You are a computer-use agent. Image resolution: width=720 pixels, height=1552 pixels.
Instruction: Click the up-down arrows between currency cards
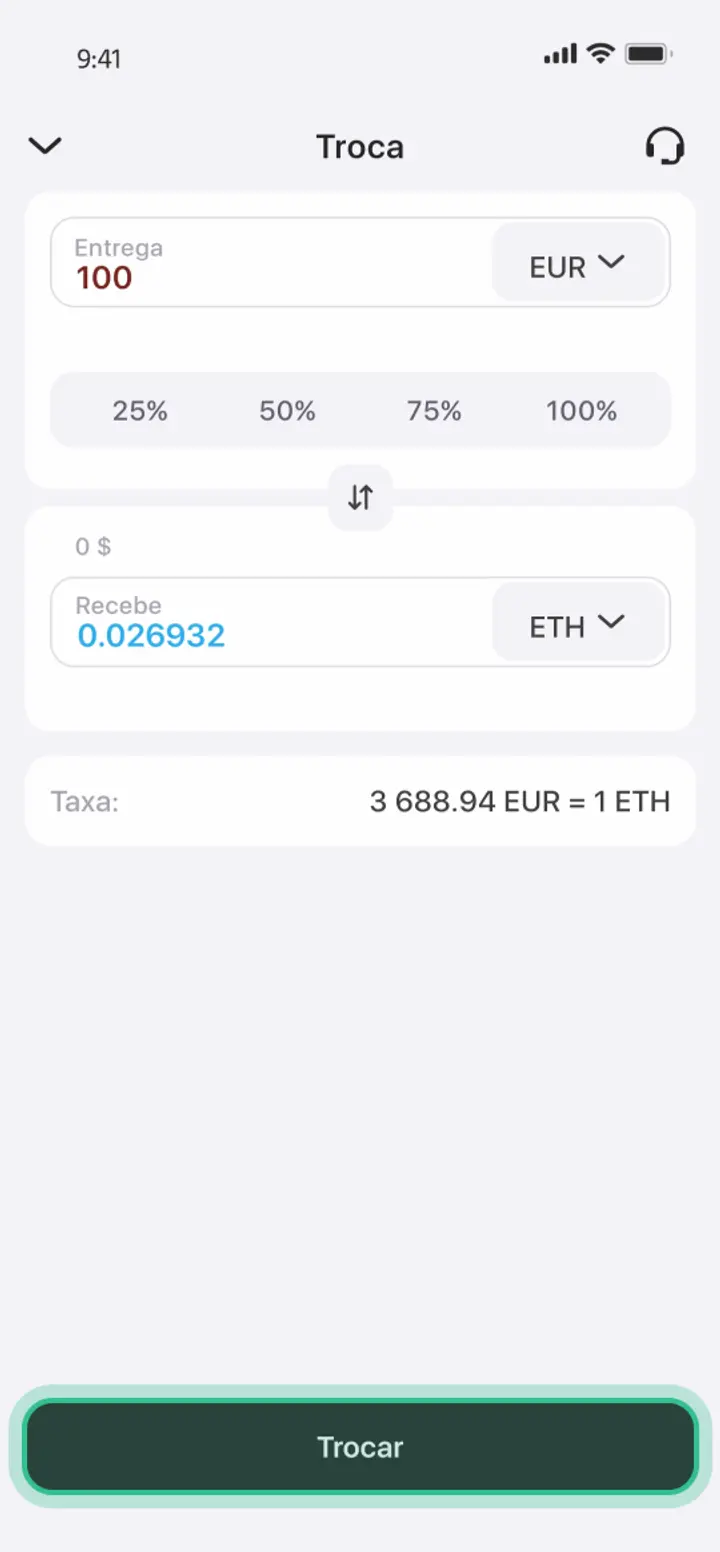[360, 497]
